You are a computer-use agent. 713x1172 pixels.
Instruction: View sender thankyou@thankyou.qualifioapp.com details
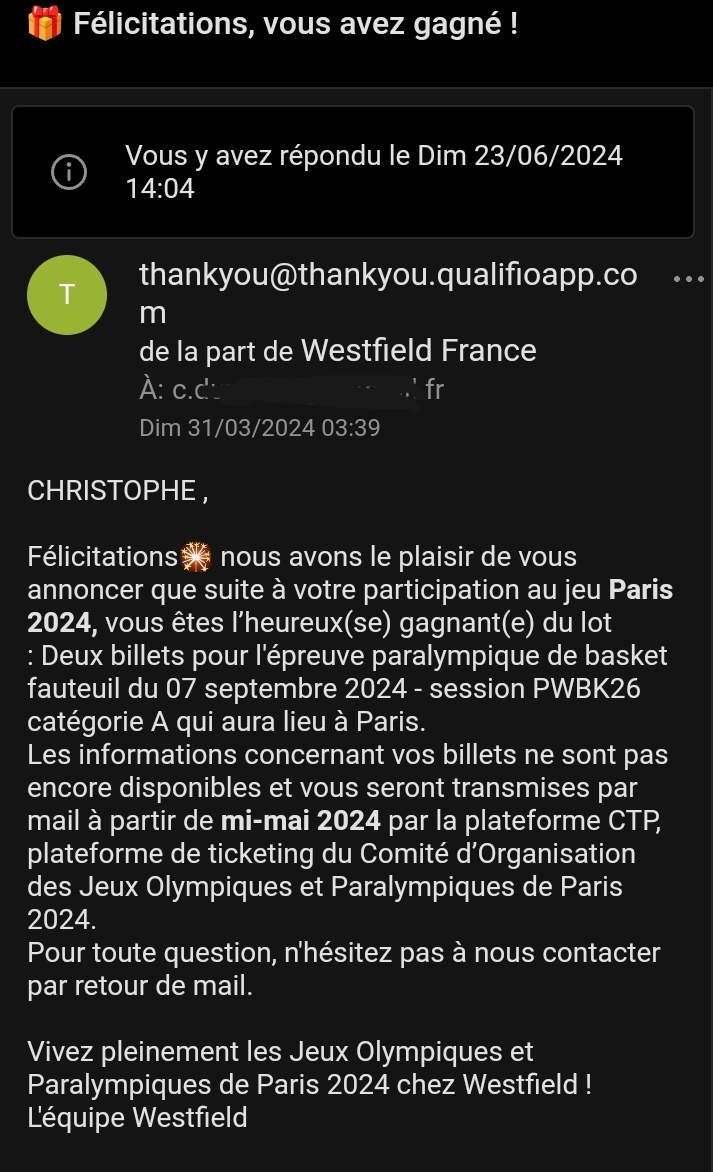388,293
